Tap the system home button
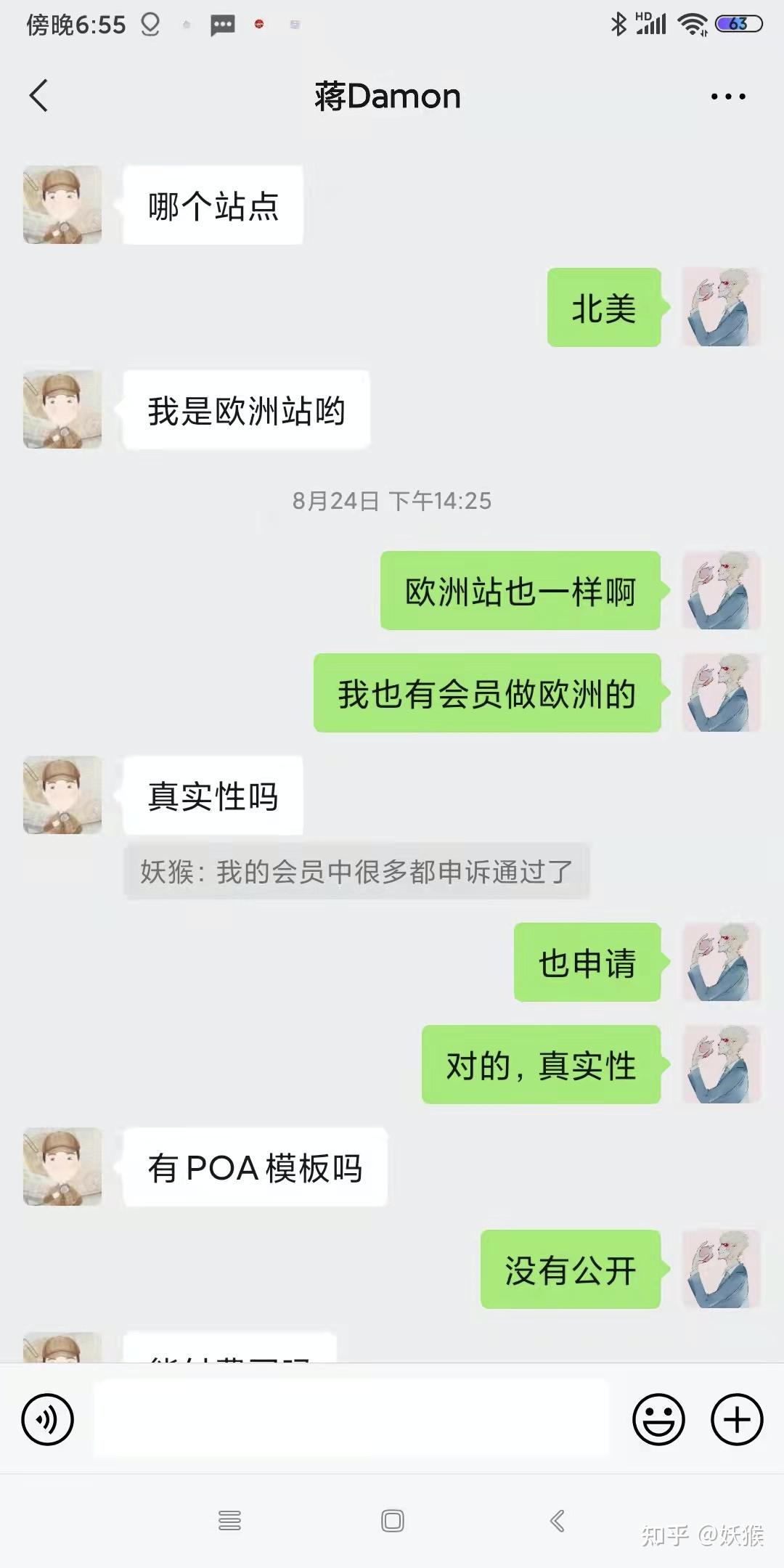Viewport: 784px width, 1568px height. [392, 1521]
